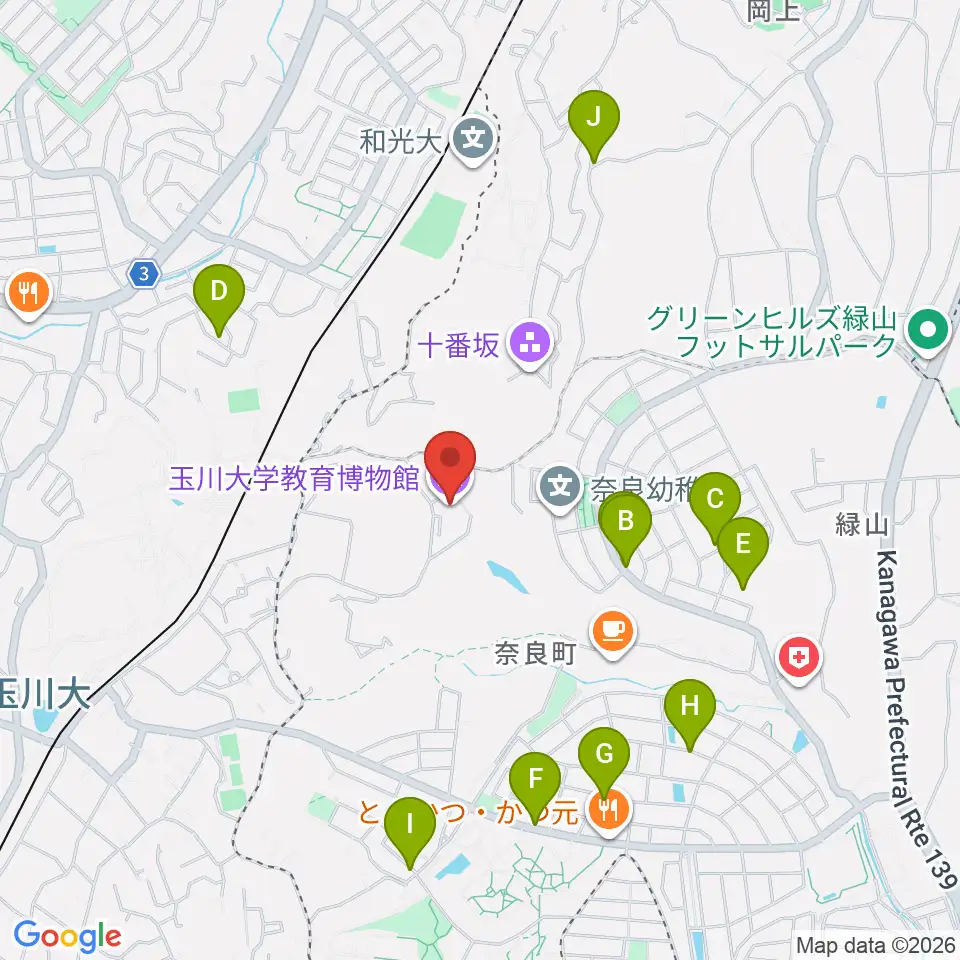The width and height of the screenshot is (960, 960).
Task: Open the 和光大 school icon
Action: pos(473,141)
